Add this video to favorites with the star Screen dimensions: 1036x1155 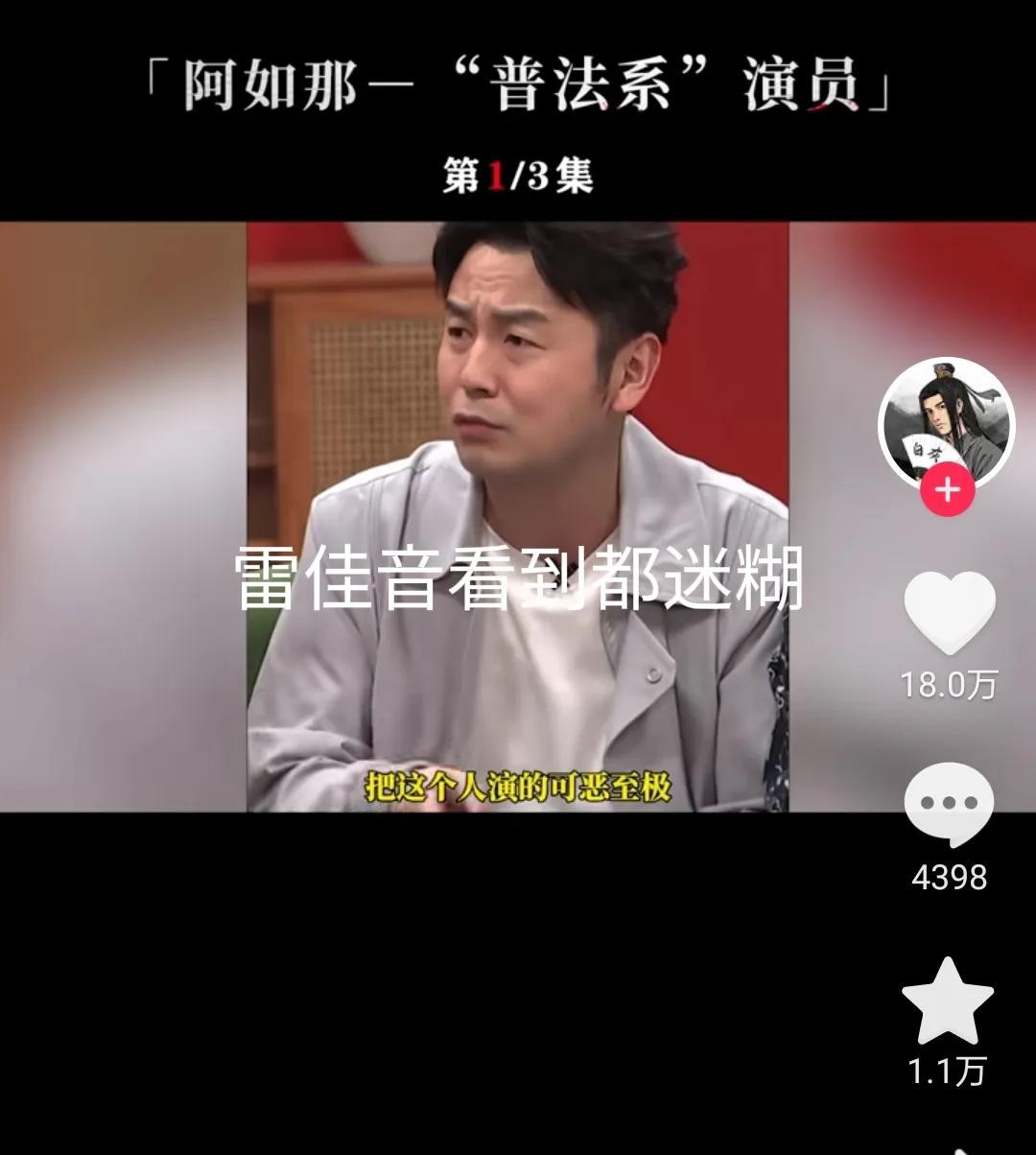click(948, 1002)
